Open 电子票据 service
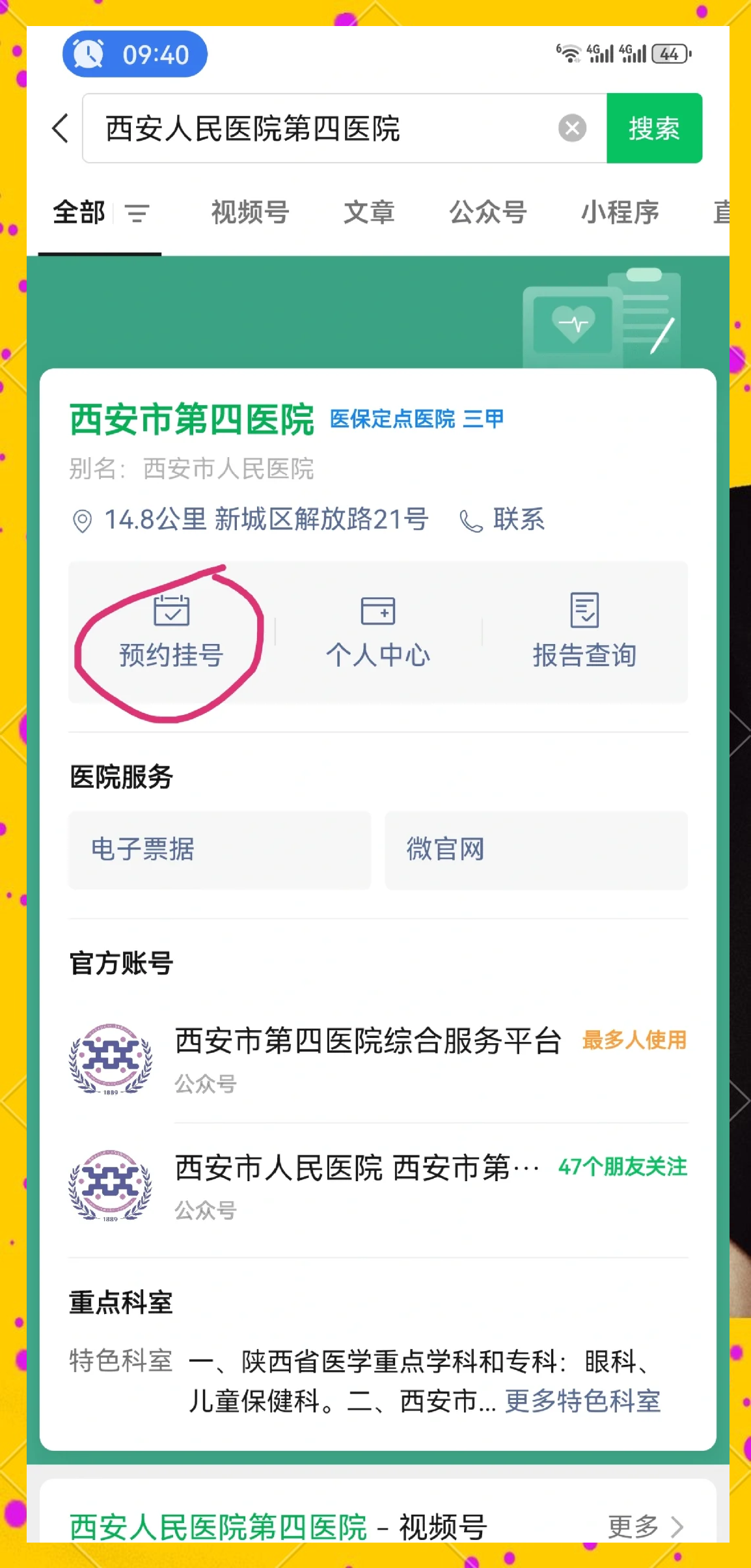 coord(219,850)
